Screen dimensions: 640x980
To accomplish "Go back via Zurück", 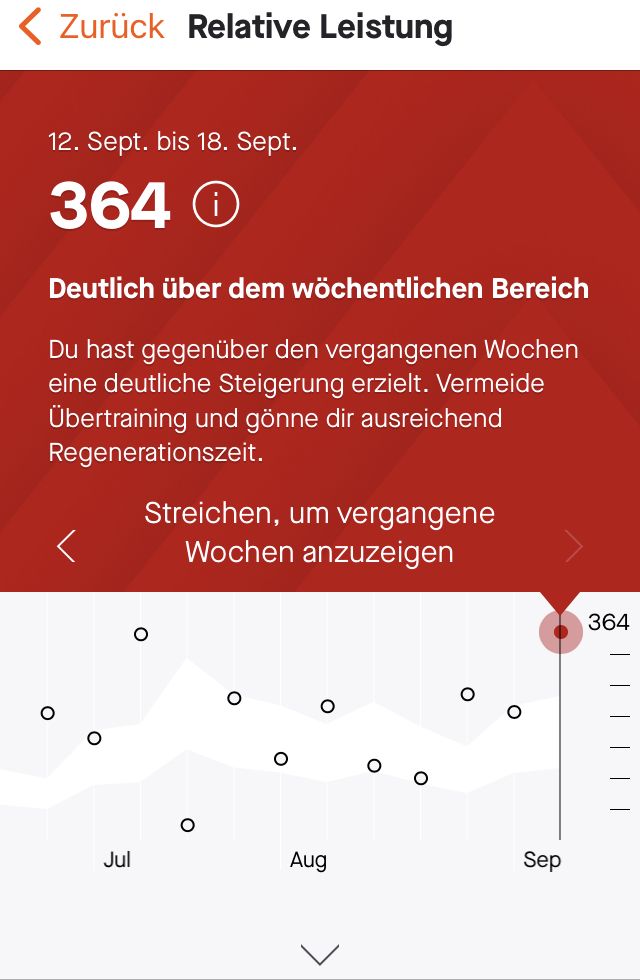I will 92,27.
